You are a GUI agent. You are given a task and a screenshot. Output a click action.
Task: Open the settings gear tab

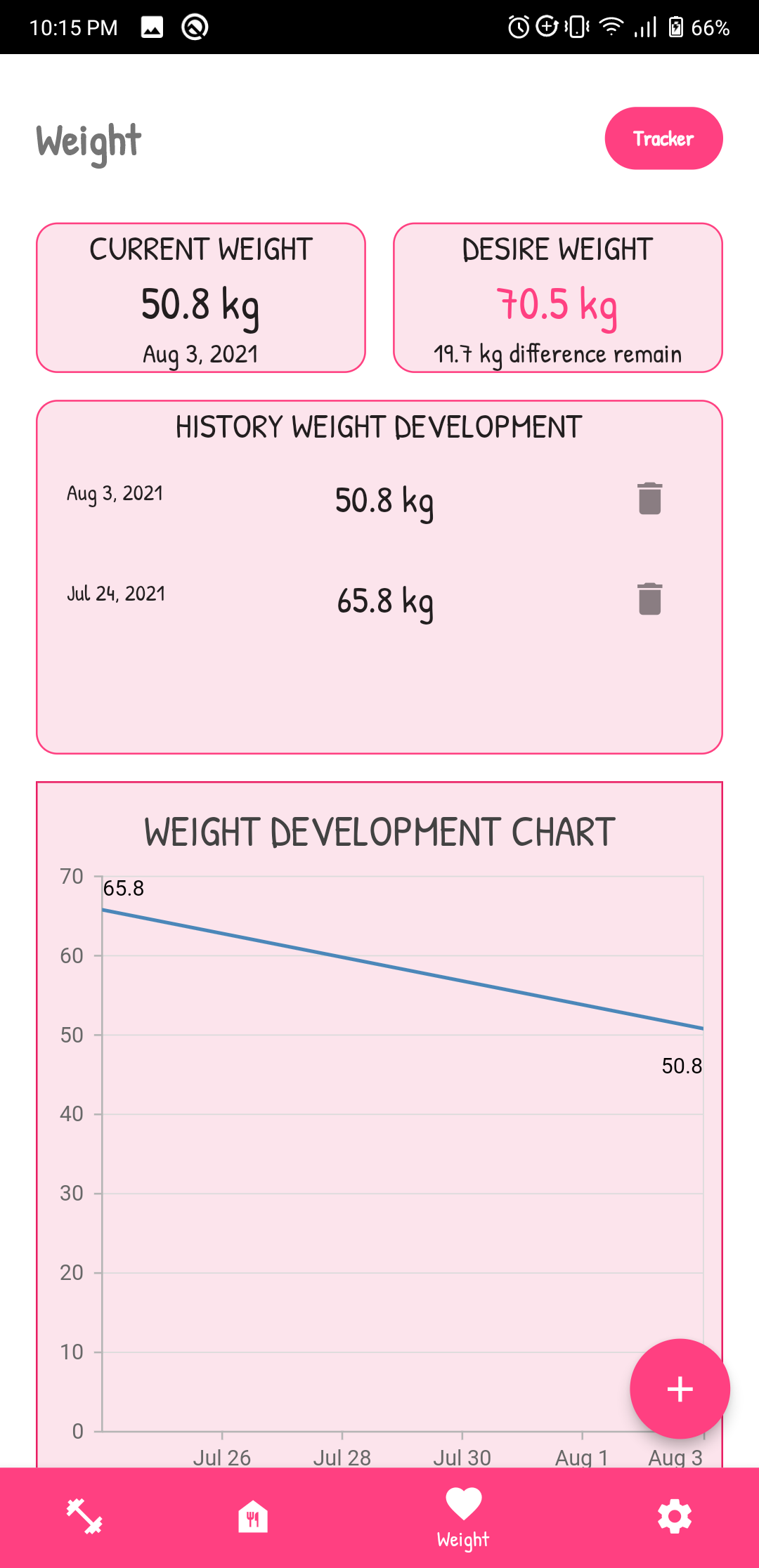coord(675,1517)
